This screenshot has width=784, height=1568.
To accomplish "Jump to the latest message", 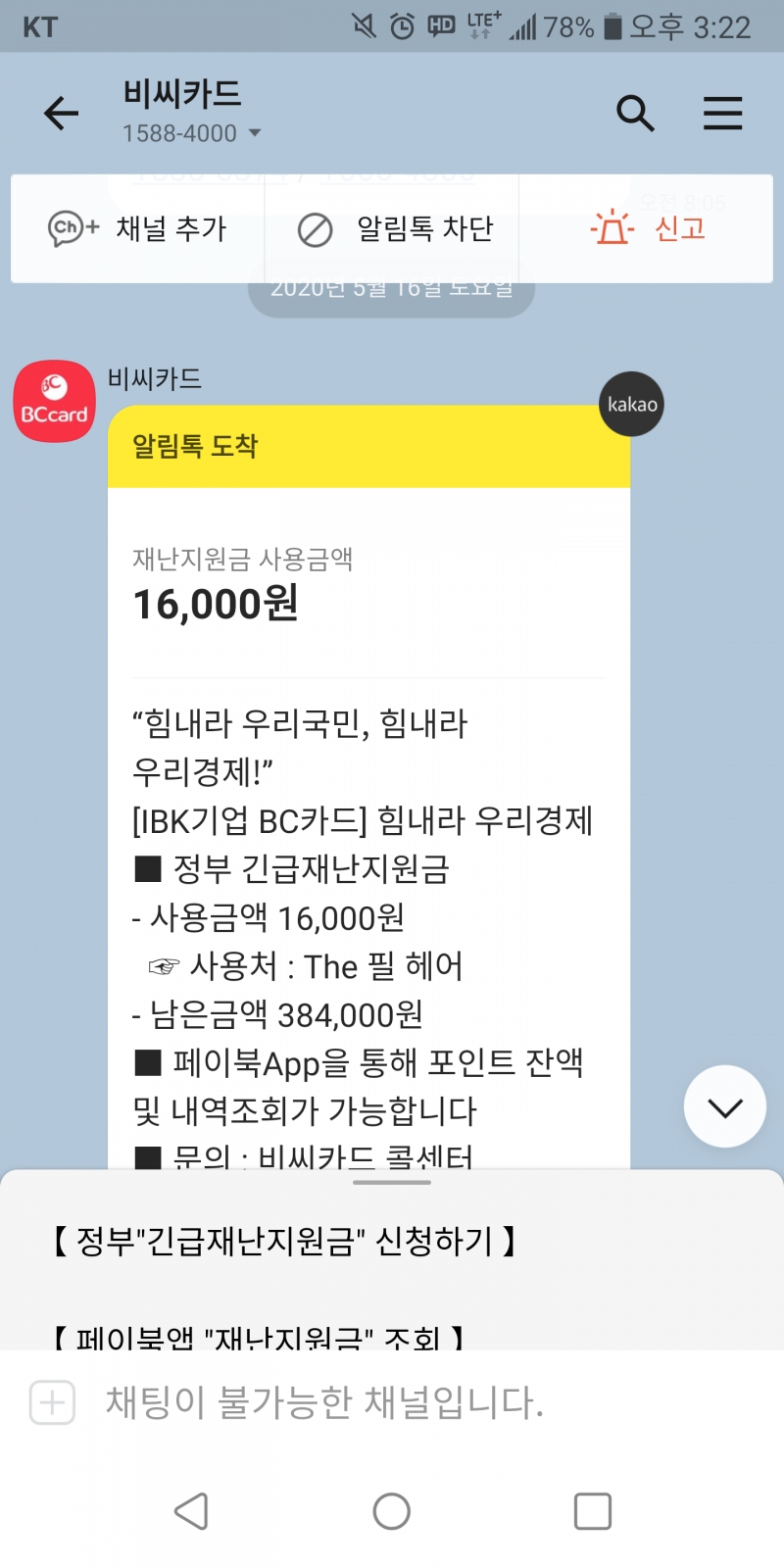I will click(x=724, y=1106).
